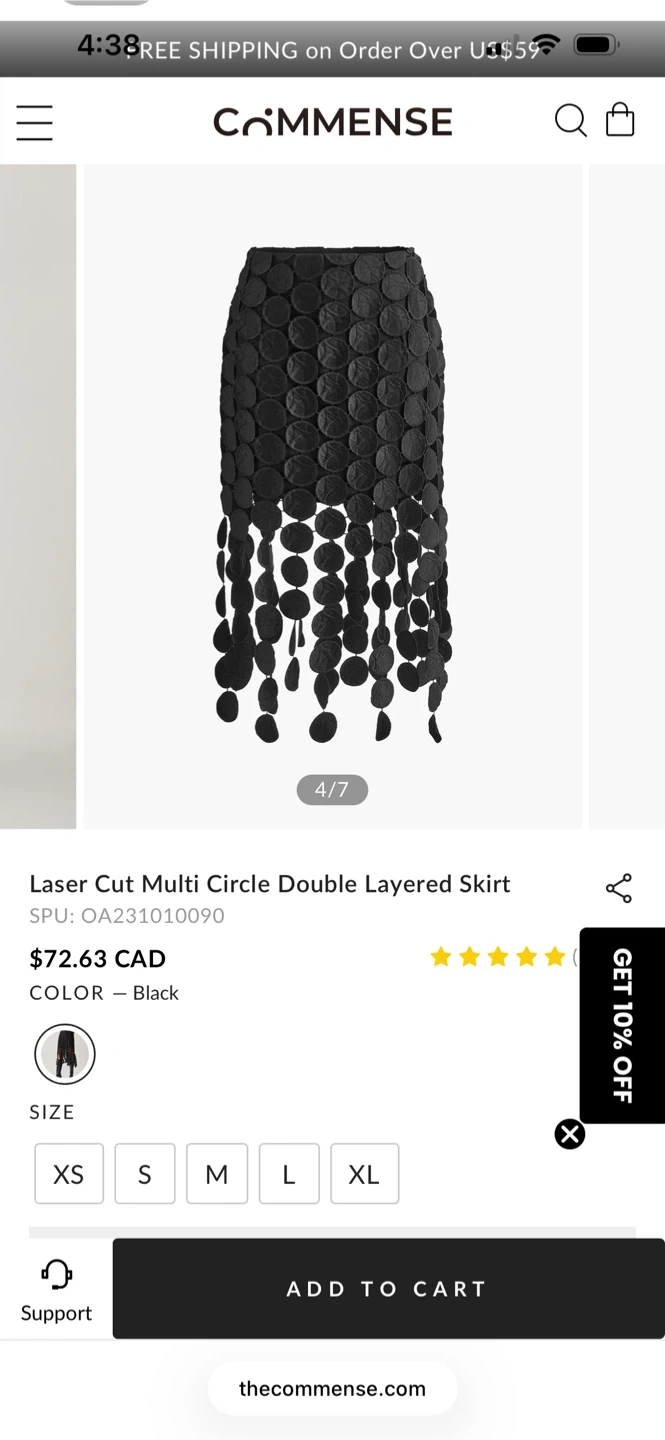Open Support chat
This screenshot has height=1440, width=665.
(56, 1290)
